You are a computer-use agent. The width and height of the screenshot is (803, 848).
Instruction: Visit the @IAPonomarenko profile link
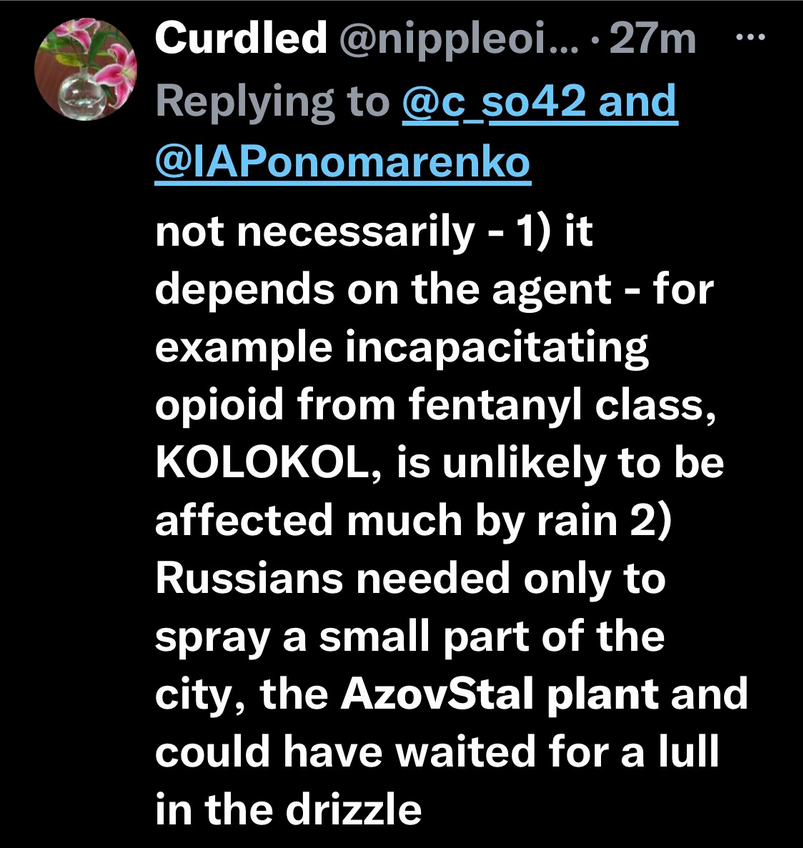(x=342, y=163)
